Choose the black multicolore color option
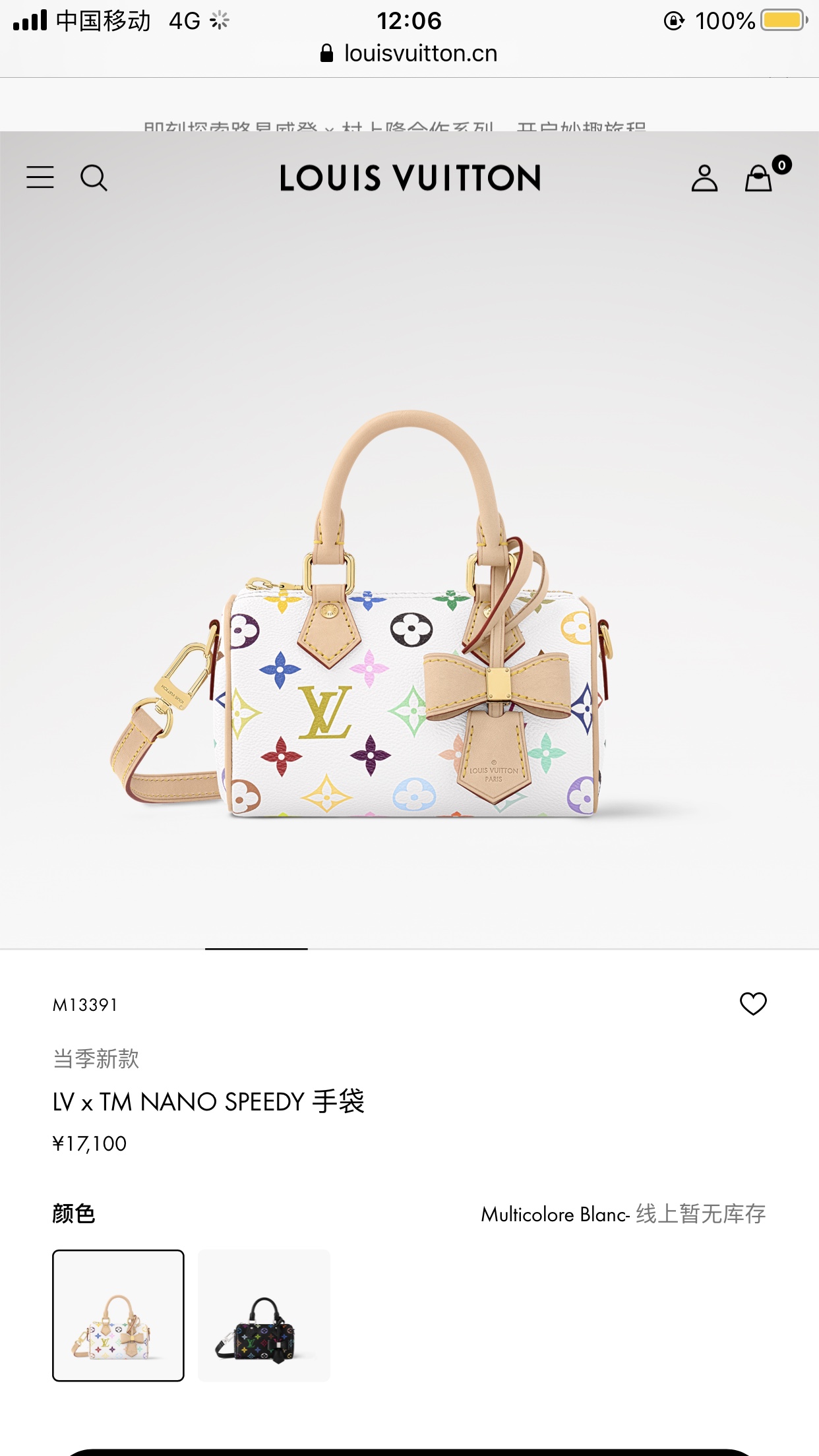 point(264,1316)
